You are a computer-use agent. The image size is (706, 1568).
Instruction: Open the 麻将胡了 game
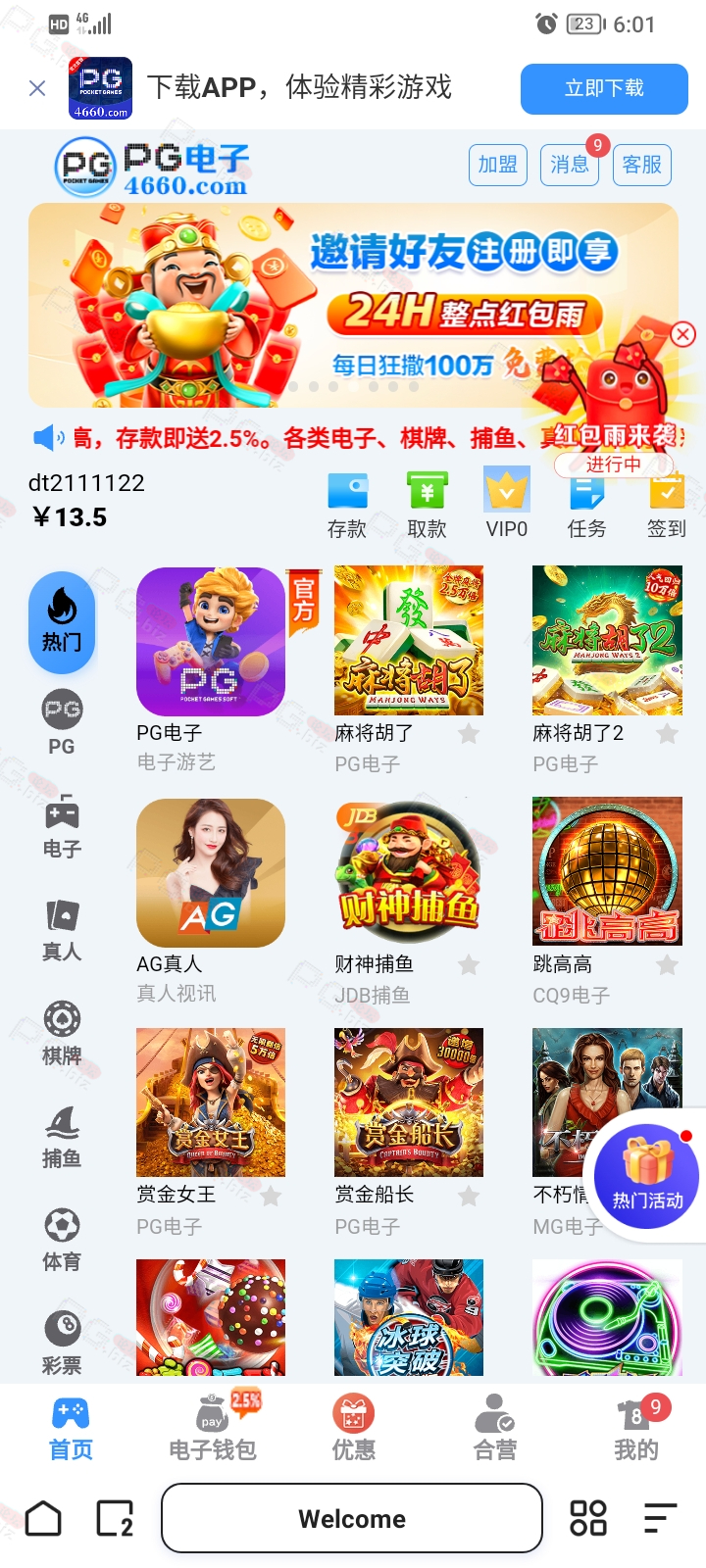(x=408, y=640)
